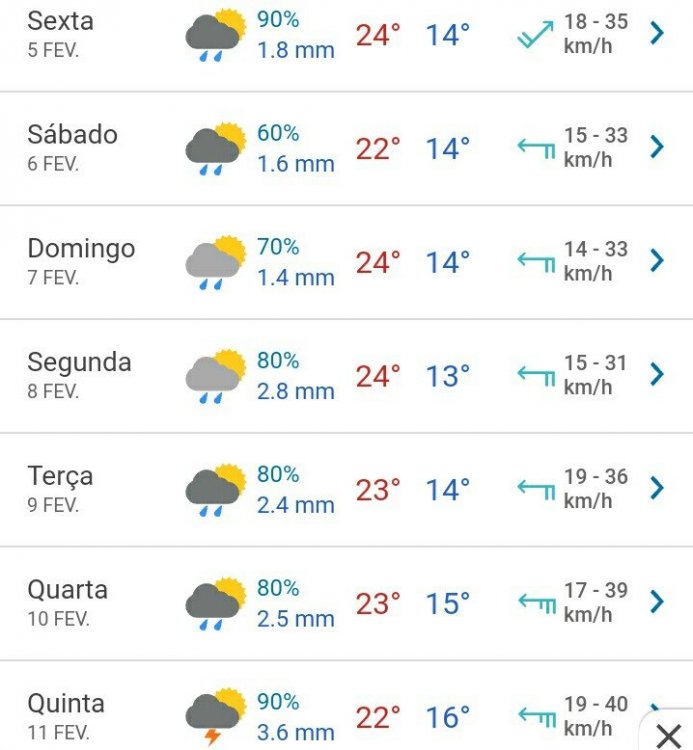
Task: Expand the Sábado 6 Fev. forecast row
Action: (656, 148)
